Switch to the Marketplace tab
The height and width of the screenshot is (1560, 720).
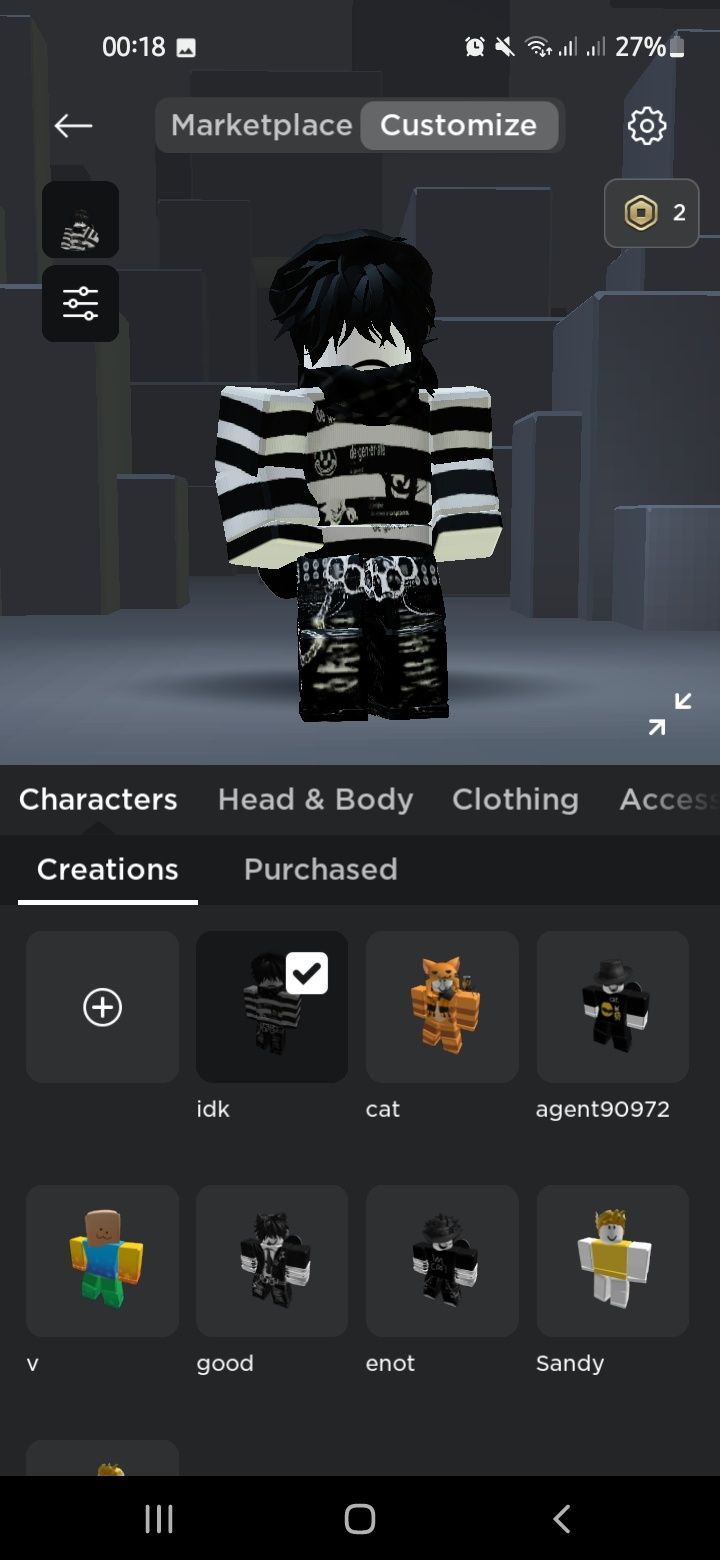click(x=261, y=125)
